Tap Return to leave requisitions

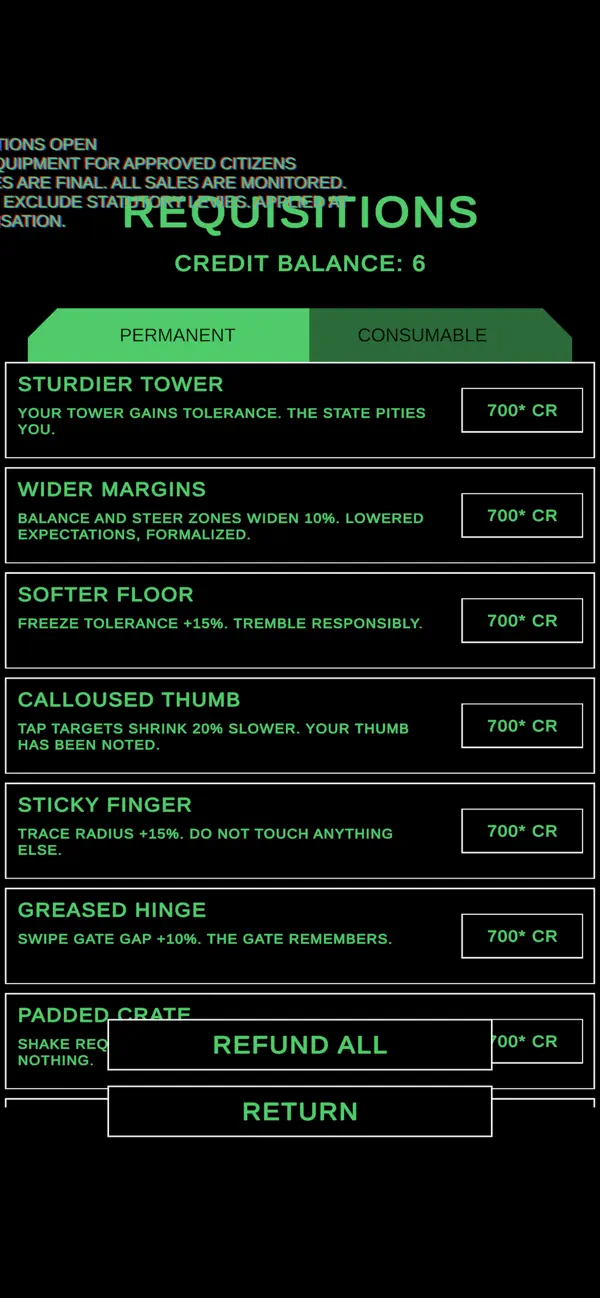[300, 1111]
